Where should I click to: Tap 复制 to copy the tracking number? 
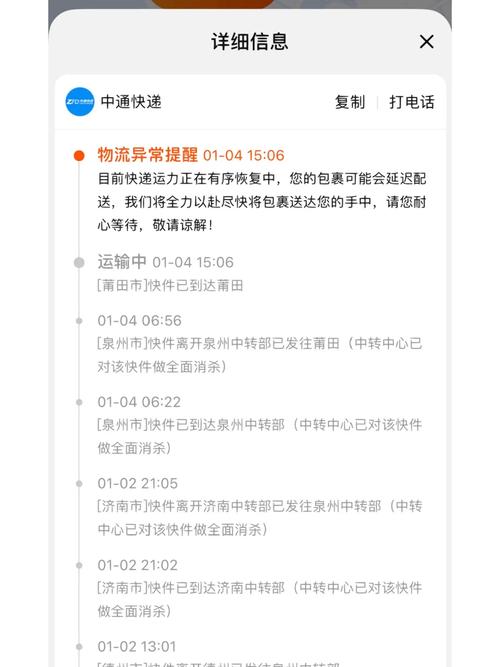tap(350, 102)
